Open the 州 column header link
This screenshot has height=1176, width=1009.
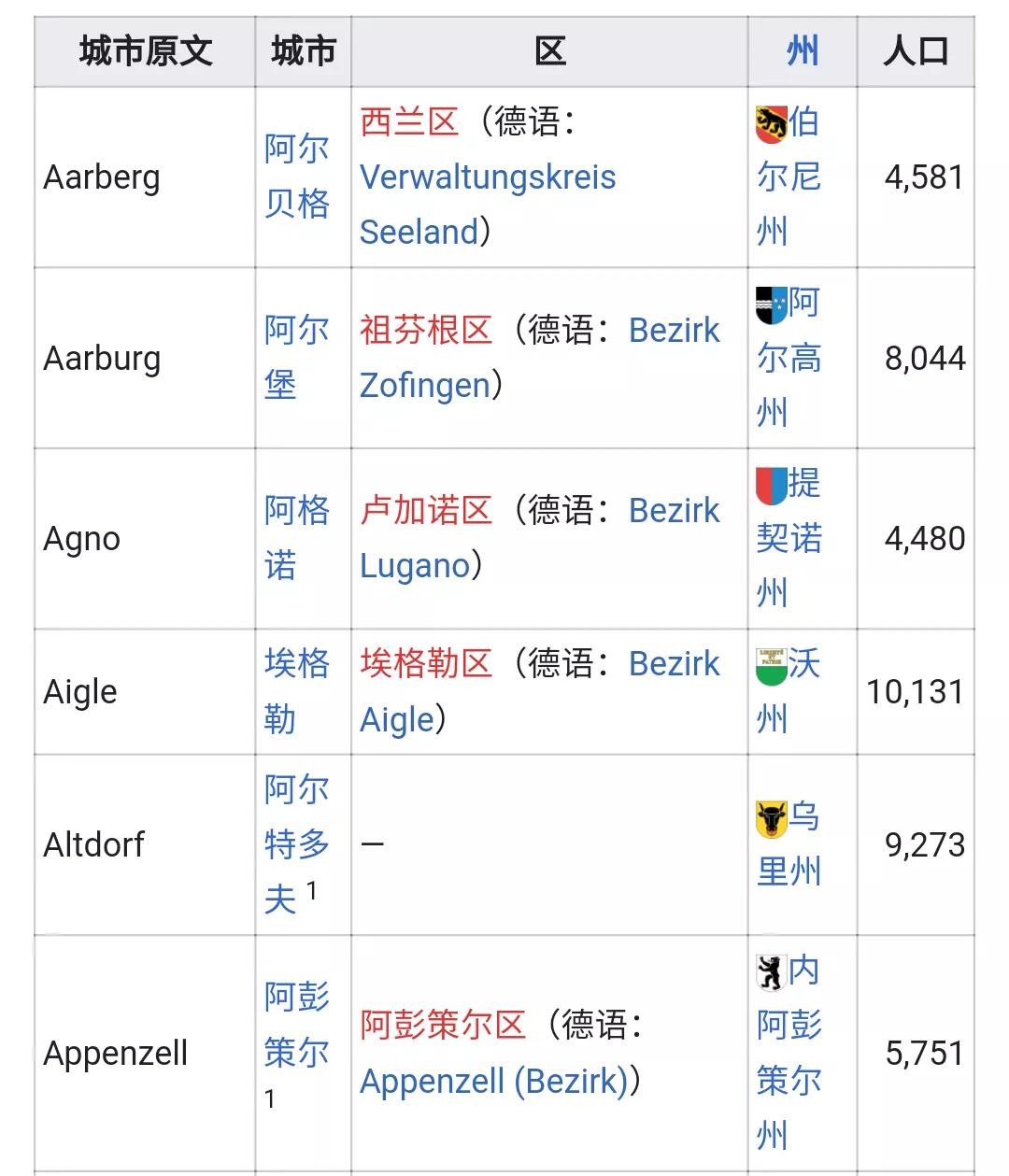point(802,50)
